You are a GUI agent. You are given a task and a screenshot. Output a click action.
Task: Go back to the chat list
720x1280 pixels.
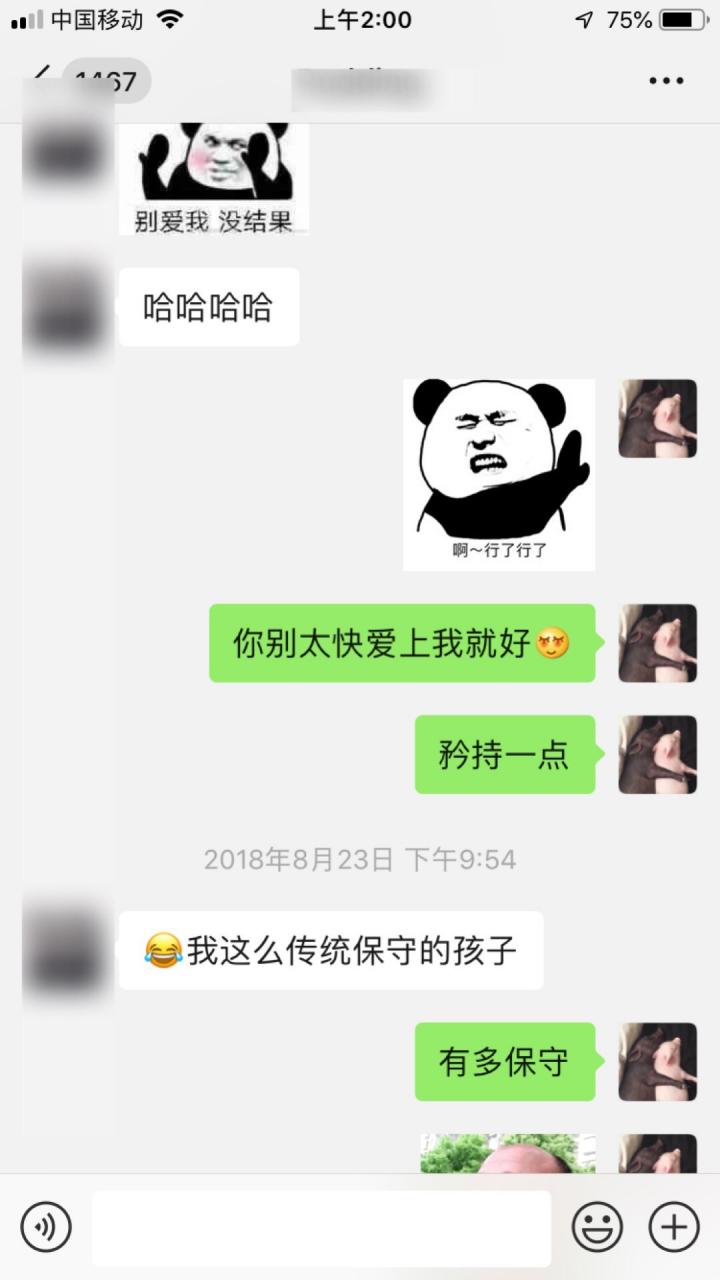pyautogui.click(x=42, y=79)
